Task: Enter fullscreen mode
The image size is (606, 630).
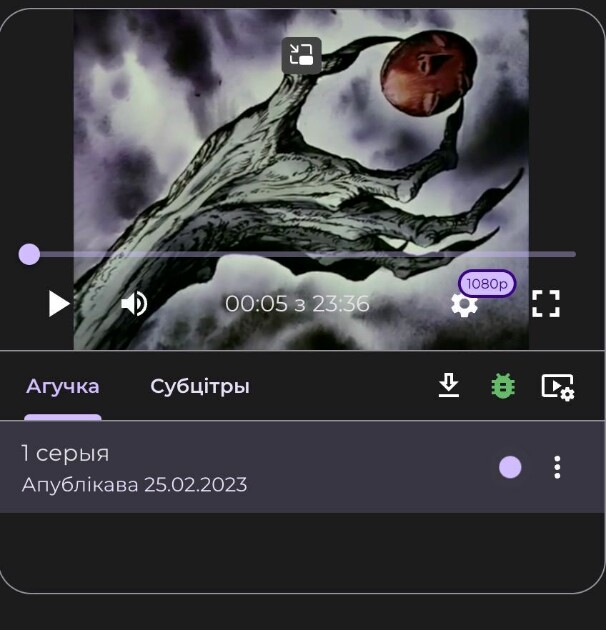Action: coord(546,303)
